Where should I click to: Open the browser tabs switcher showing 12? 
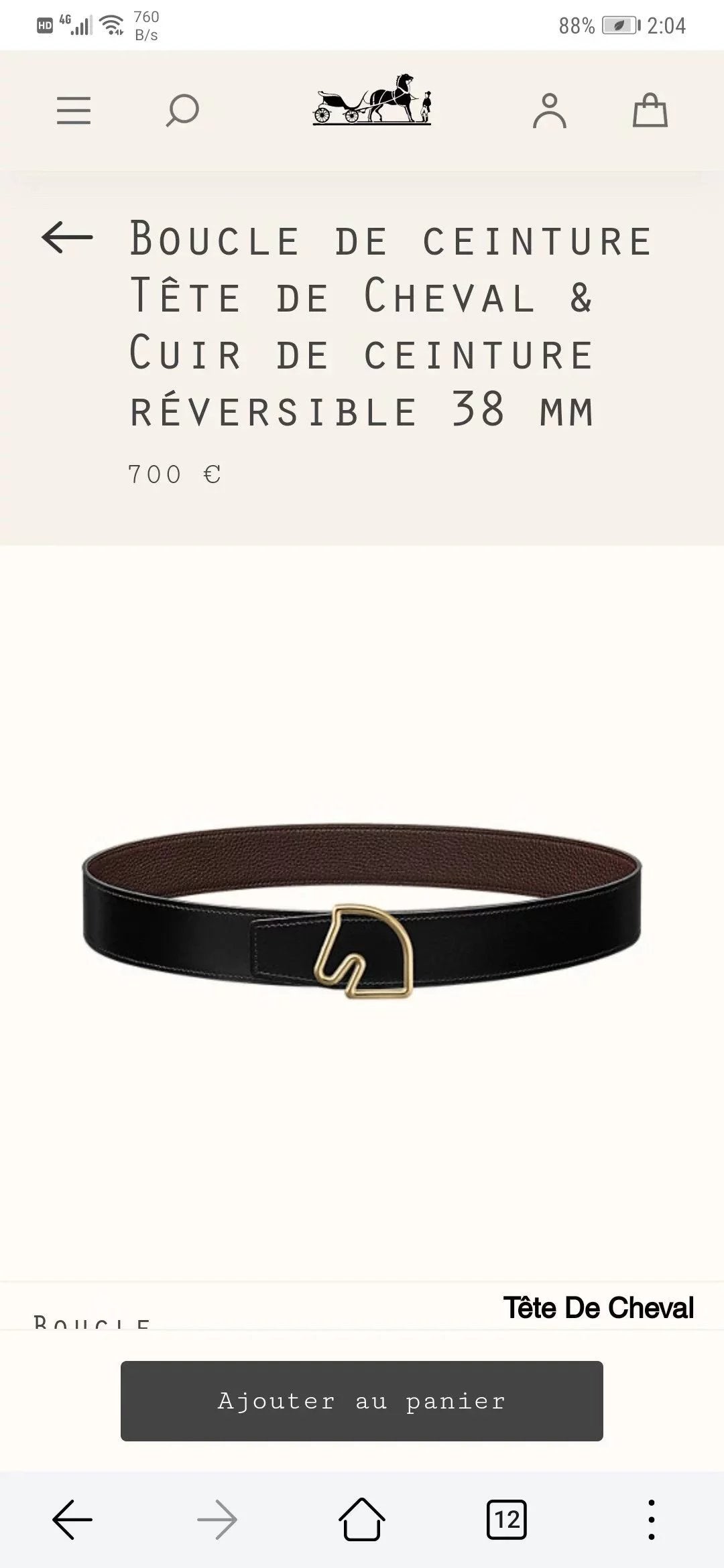507,1519
